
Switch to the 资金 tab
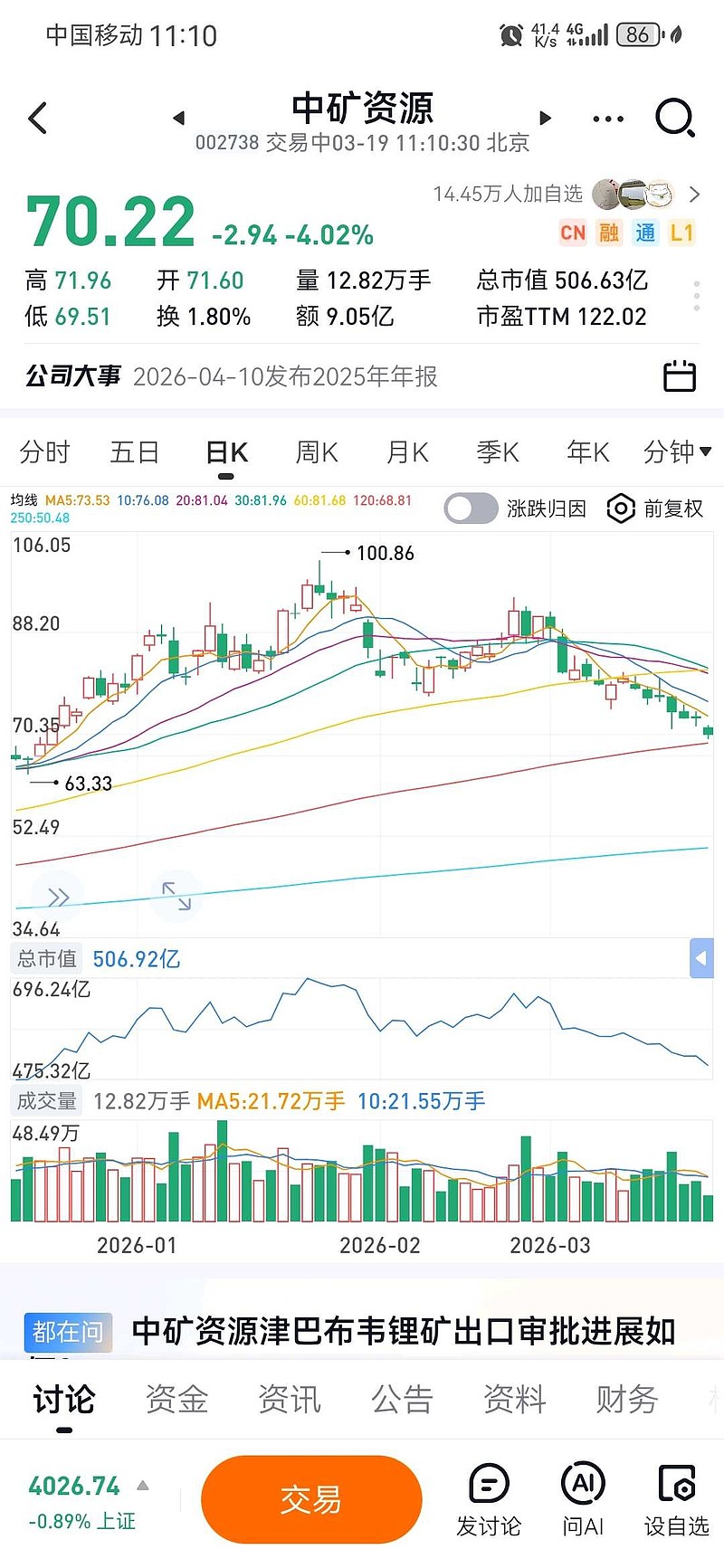176,1399
